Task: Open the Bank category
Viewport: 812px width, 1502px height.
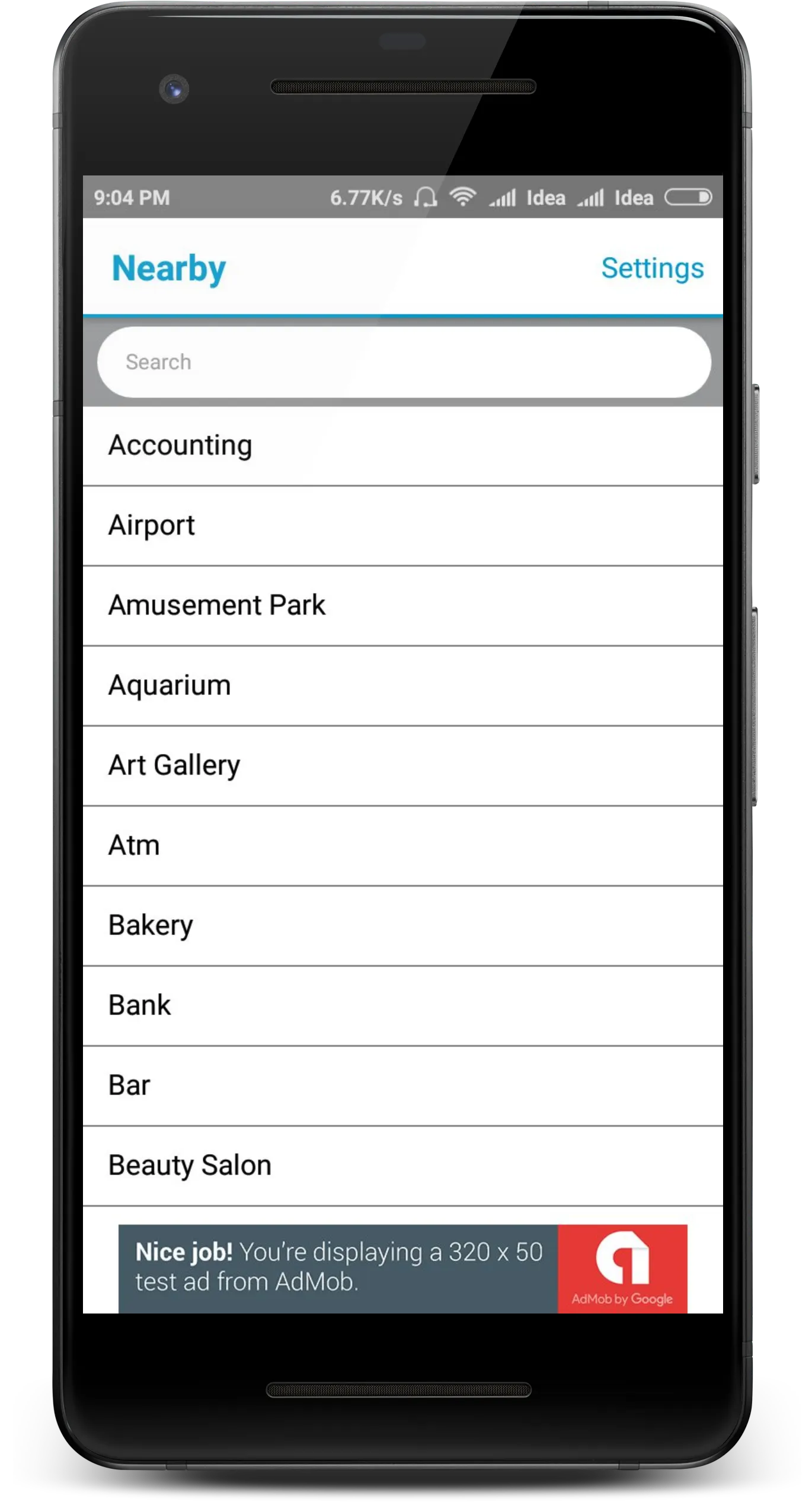Action: pyautogui.click(x=403, y=1006)
